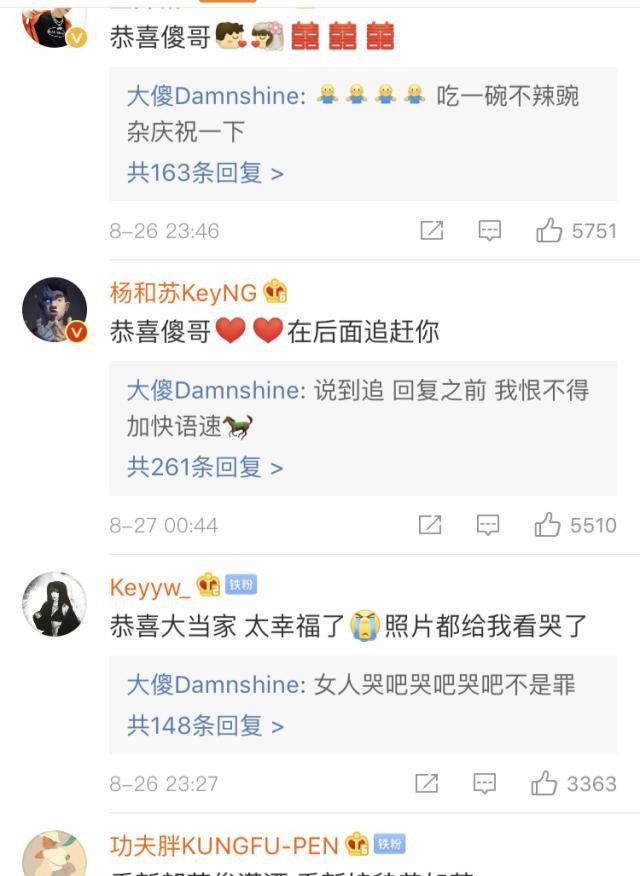Image resolution: width=640 pixels, height=876 pixels.
Task: View all 共261条回复 replies
Action: [204, 467]
